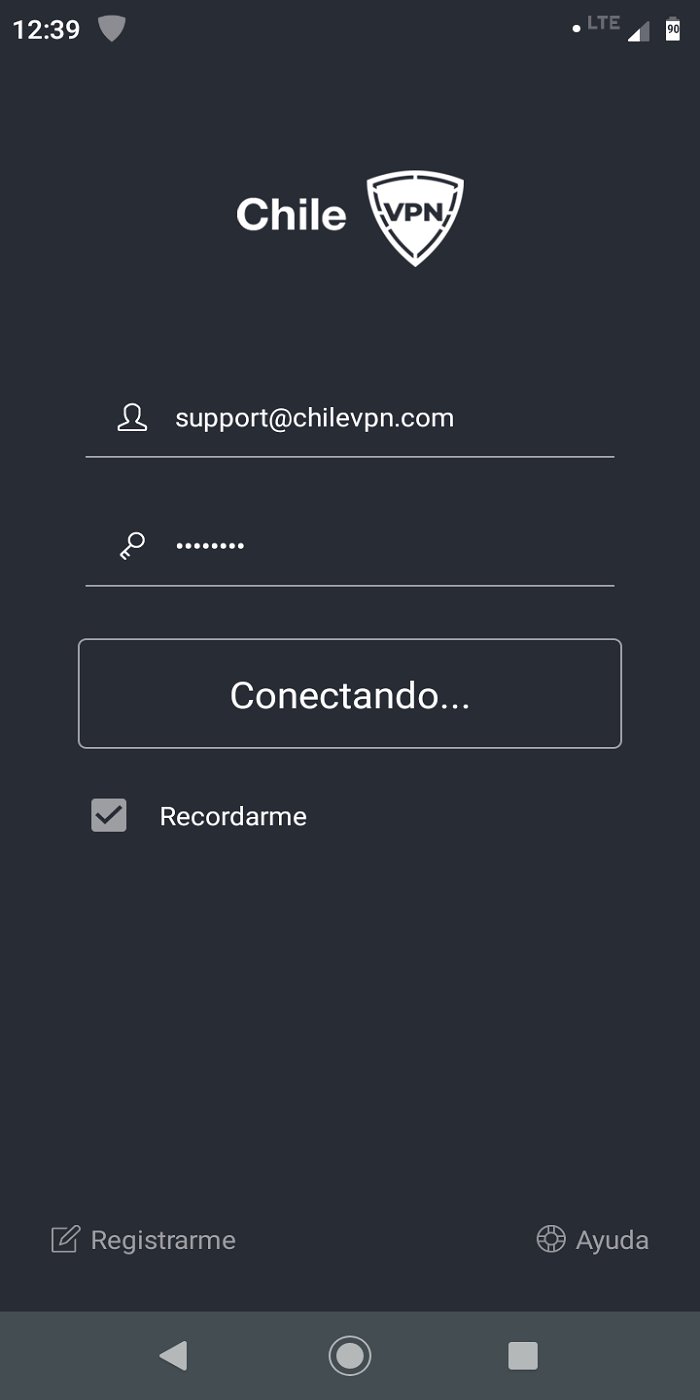The width and height of the screenshot is (700, 1400).
Task: Uncheck the Recordarme checkbox
Action: [109, 816]
